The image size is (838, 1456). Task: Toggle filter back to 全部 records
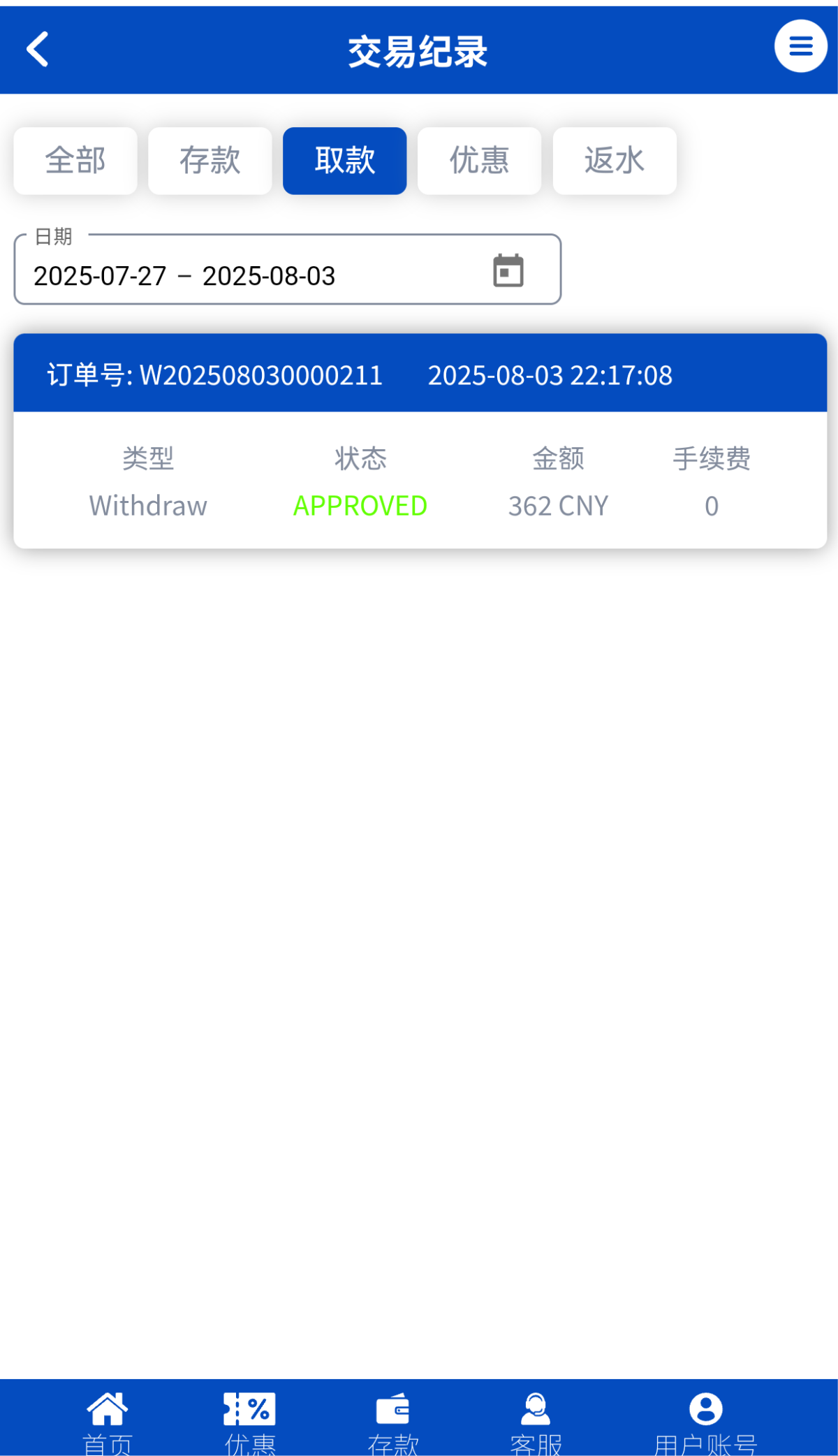75,160
